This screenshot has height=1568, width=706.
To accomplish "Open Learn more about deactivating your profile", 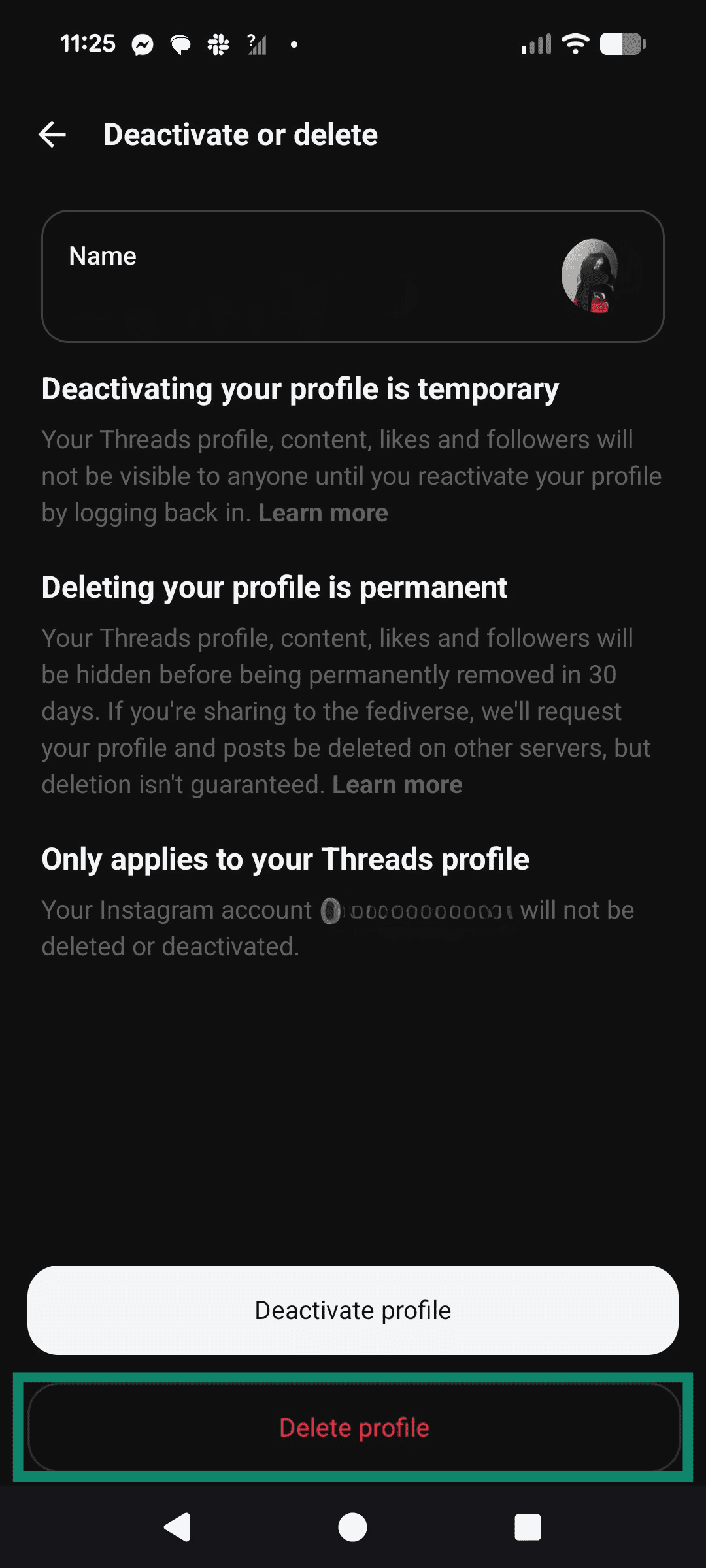I will coord(323,513).
